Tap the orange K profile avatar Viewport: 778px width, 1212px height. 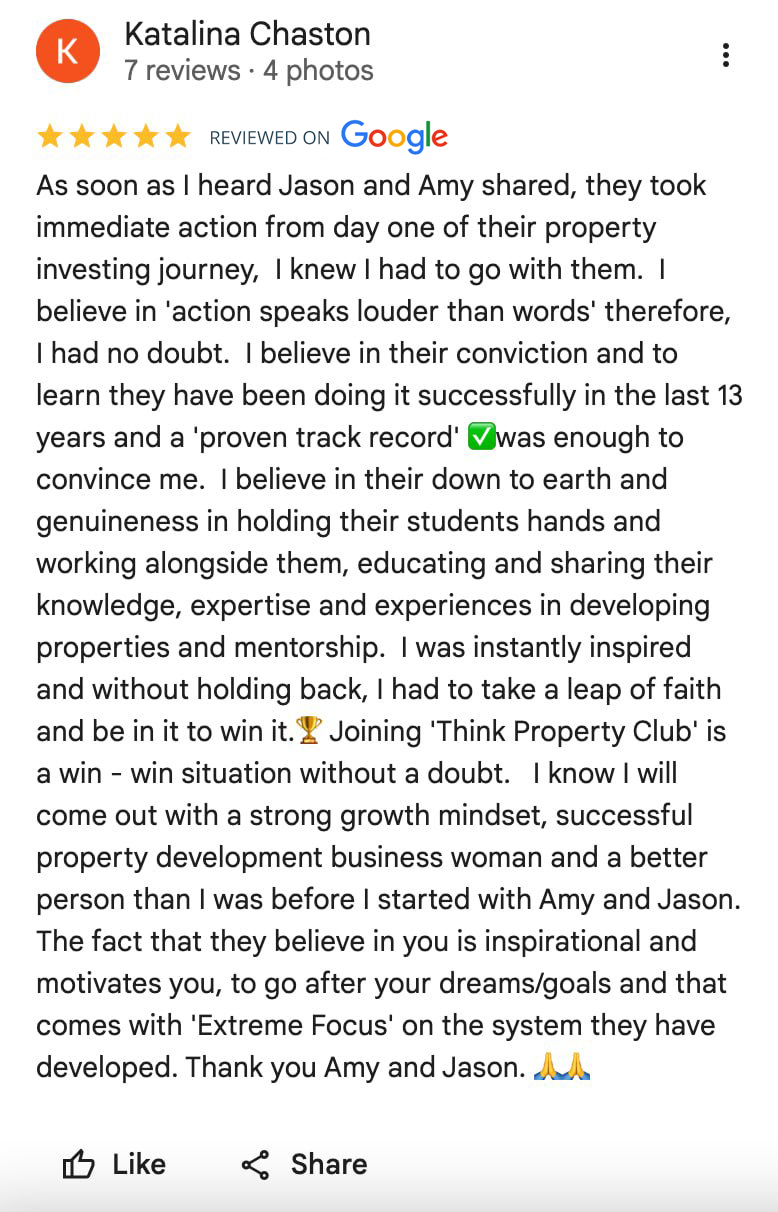click(x=68, y=52)
